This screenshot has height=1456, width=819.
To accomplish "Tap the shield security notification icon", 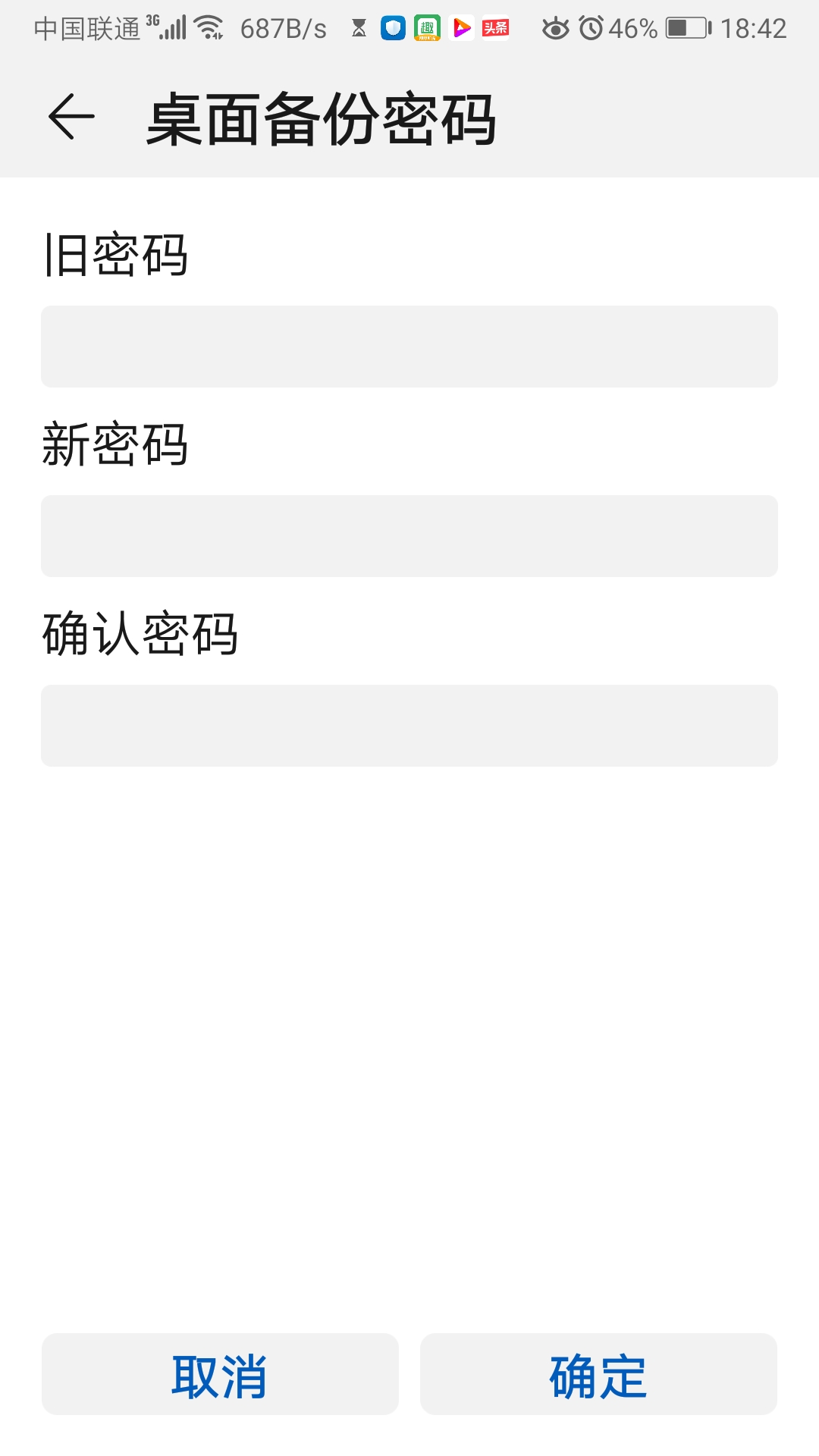I will [x=391, y=29].
